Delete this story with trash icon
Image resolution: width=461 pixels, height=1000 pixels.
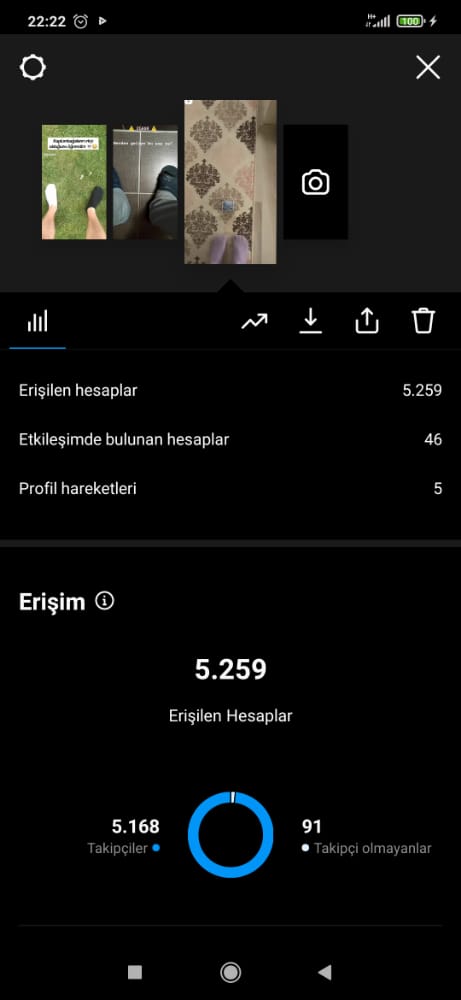423,321
